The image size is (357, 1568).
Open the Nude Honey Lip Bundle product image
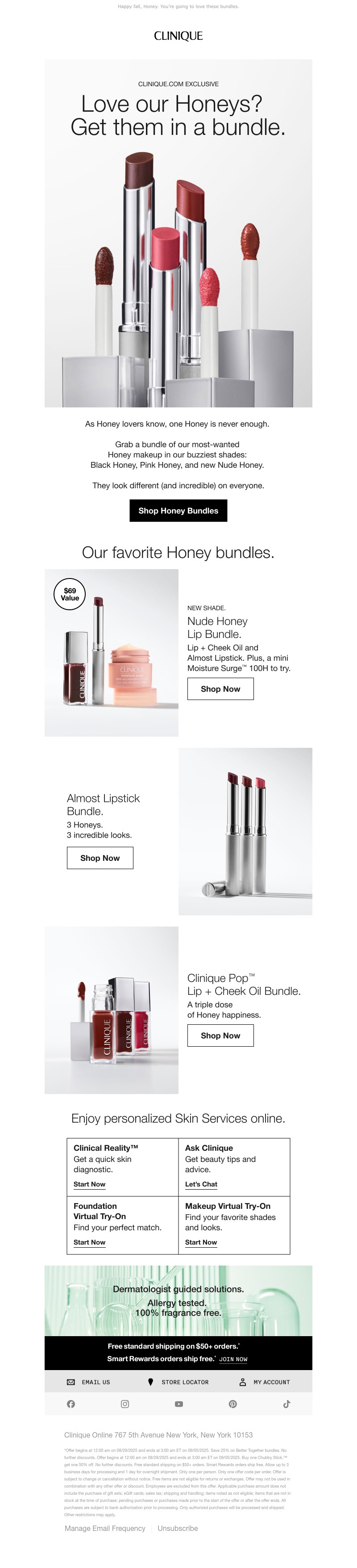tap(111, 653)
